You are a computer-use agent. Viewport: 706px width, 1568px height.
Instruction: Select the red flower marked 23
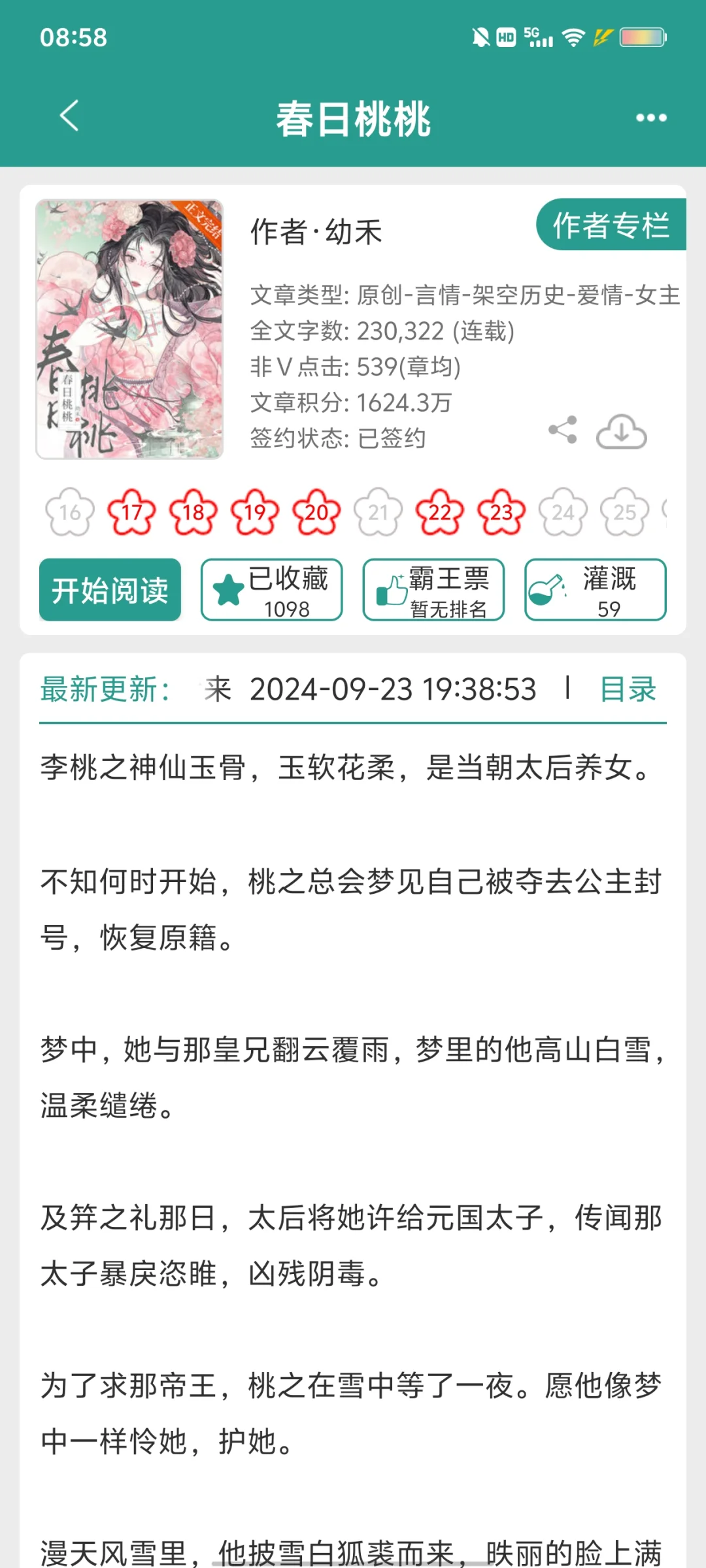point(501,513)
